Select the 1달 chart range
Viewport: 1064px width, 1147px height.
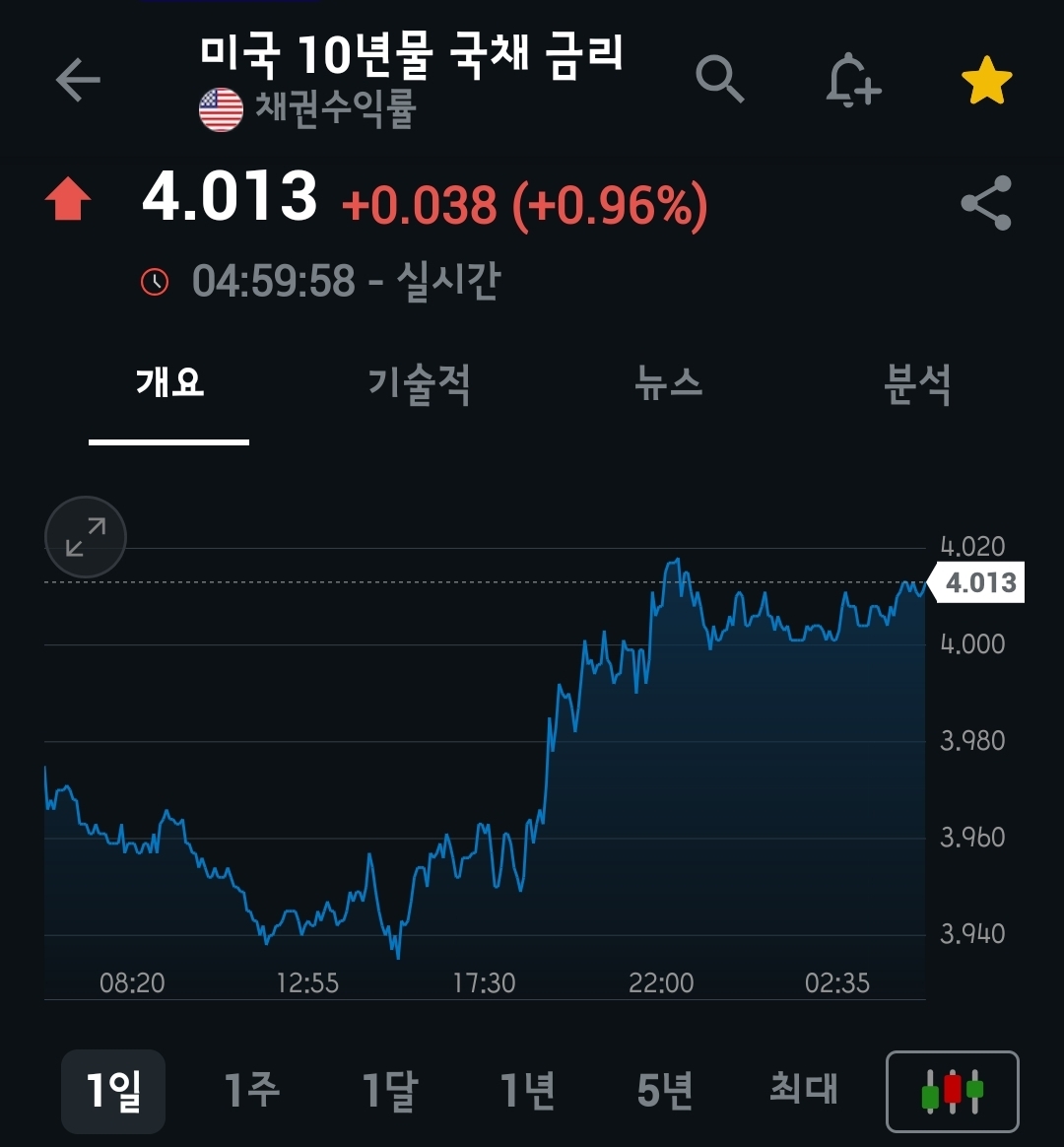(390, 1092)
